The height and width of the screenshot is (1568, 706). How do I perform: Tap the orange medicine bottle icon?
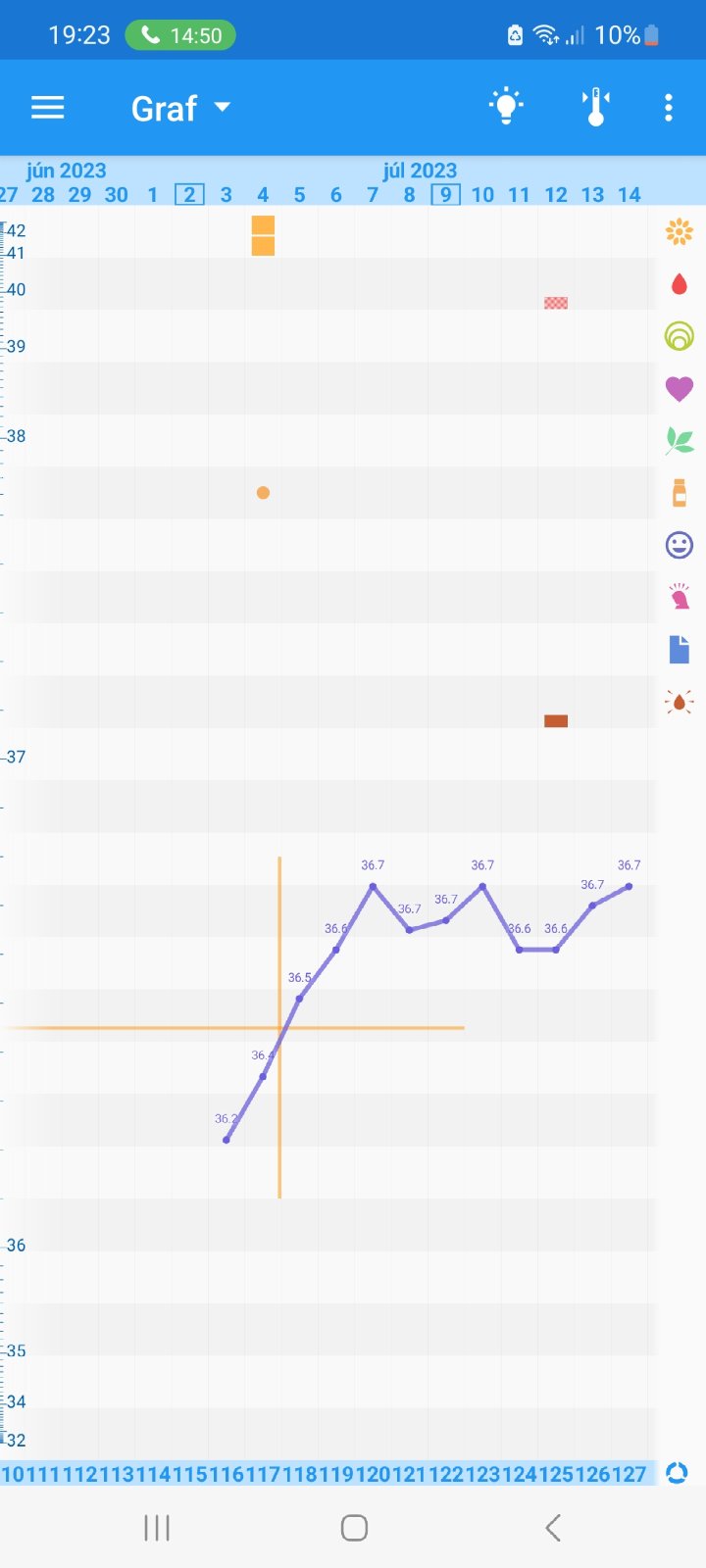tap(679, 492)
